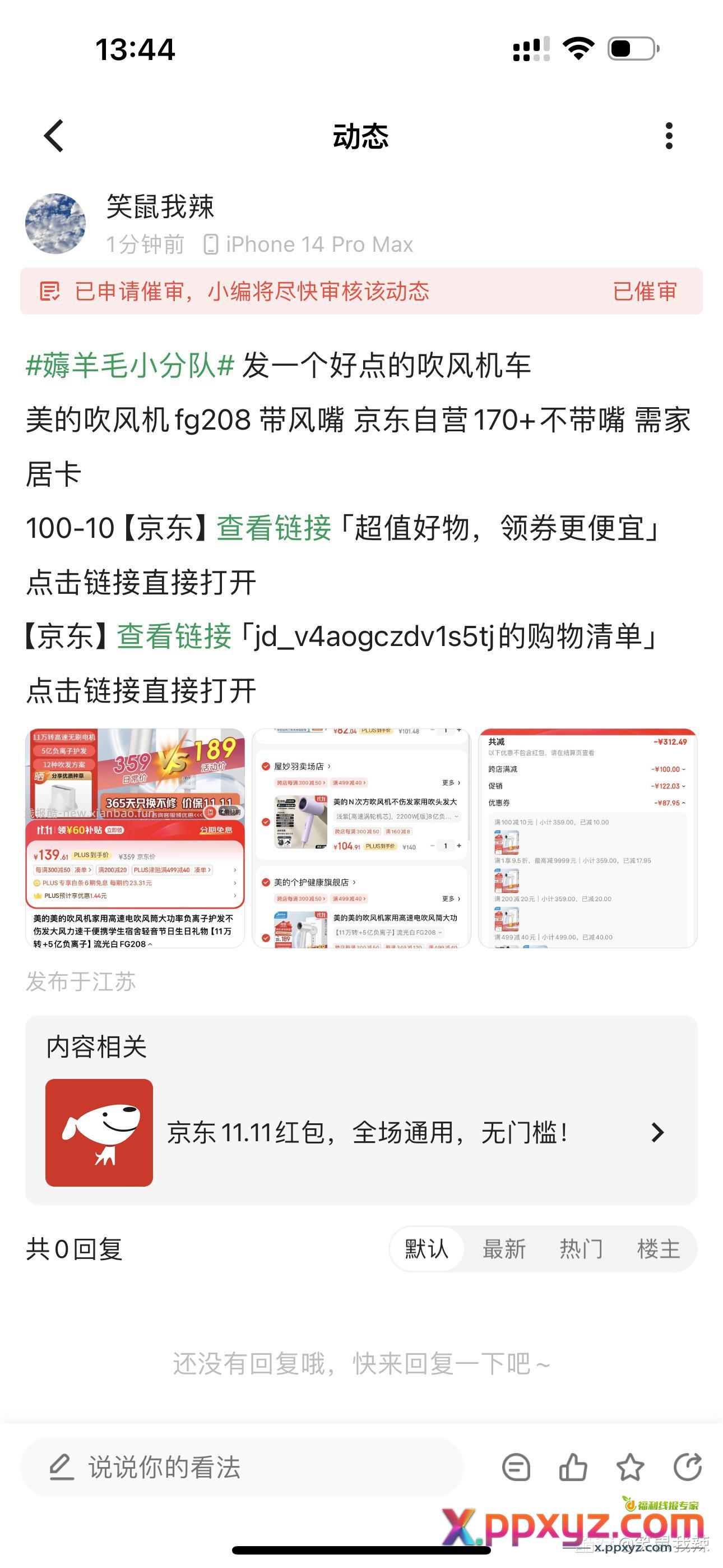Select the 默认 reply sort
Screen dimensions: 723x1568
point(427,1249)
